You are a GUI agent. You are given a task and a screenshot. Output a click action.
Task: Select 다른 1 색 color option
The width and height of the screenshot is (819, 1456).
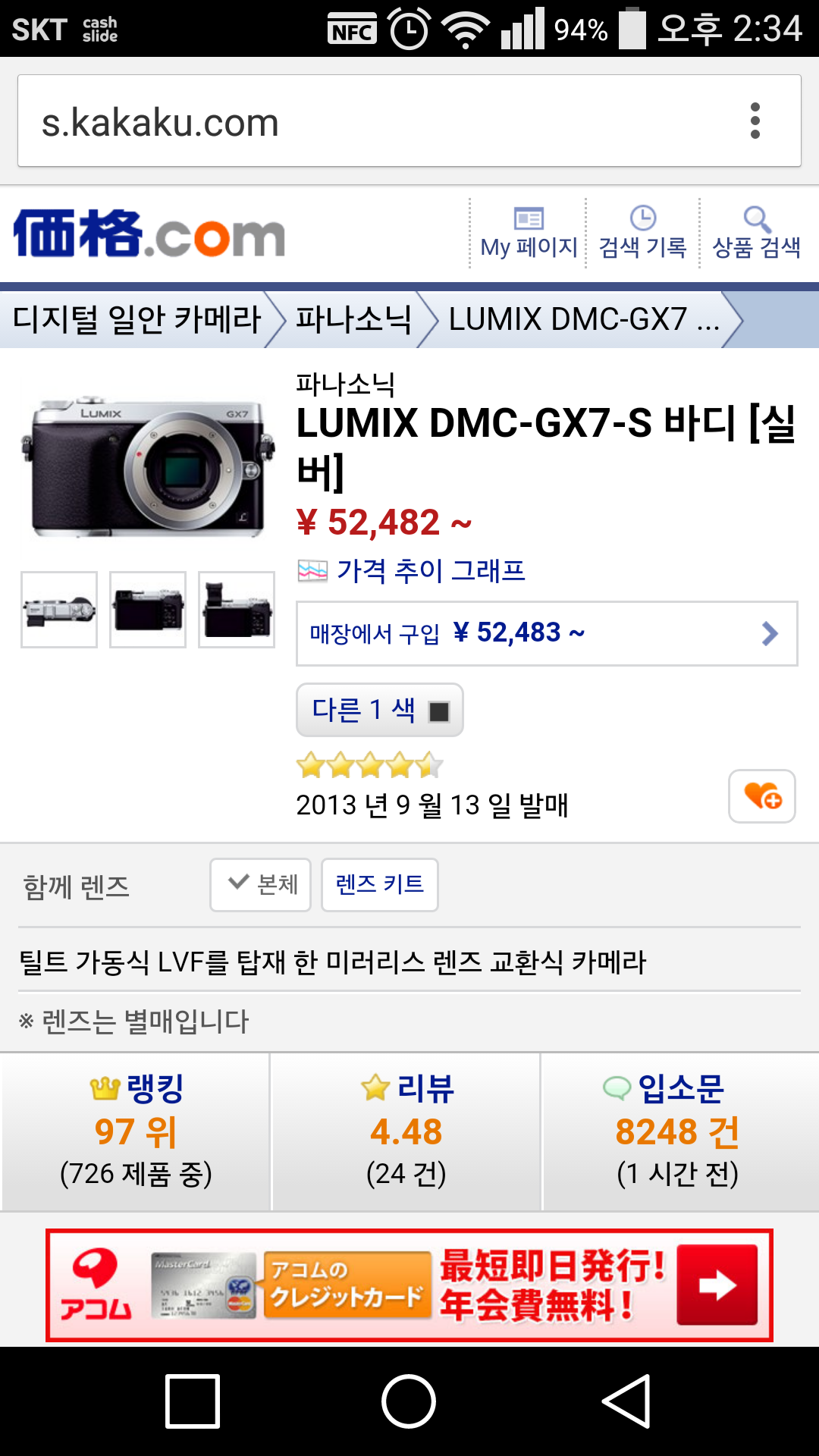tap(379, 711)
